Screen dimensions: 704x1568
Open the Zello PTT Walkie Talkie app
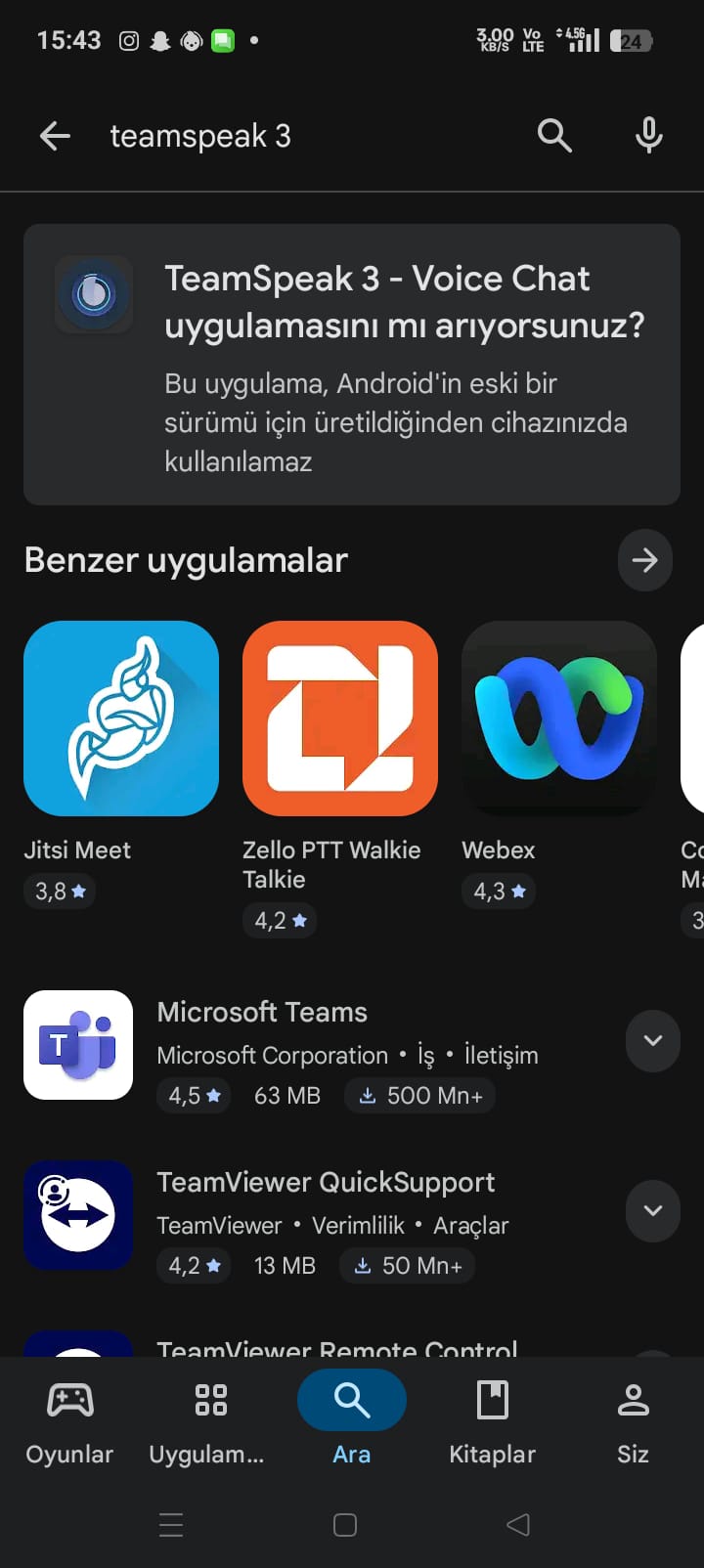tap(340, 719)
